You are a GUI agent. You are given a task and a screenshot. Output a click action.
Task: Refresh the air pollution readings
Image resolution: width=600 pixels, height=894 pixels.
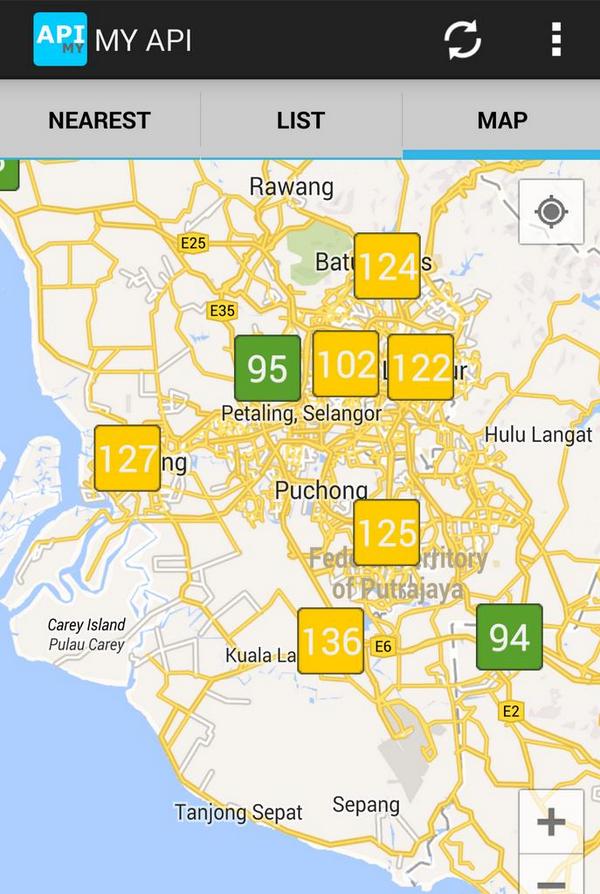coord(463,40)
